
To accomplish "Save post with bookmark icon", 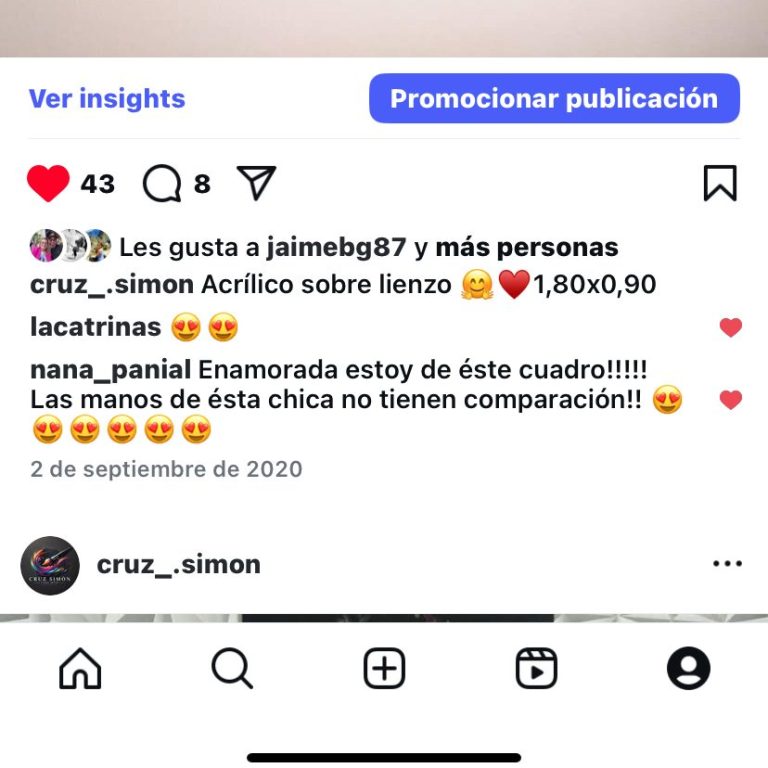I will (719, 184).
